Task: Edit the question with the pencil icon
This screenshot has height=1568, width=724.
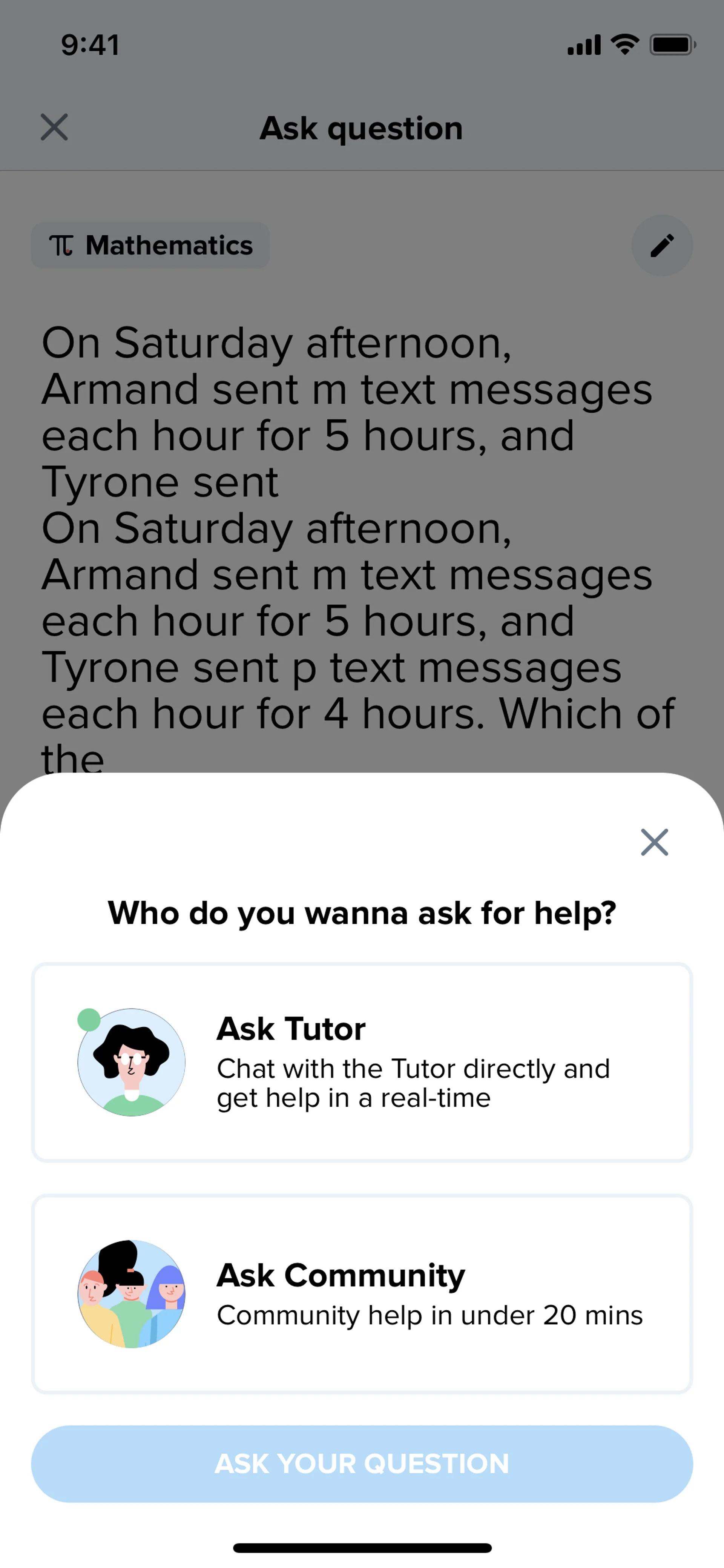Action: 662,245
